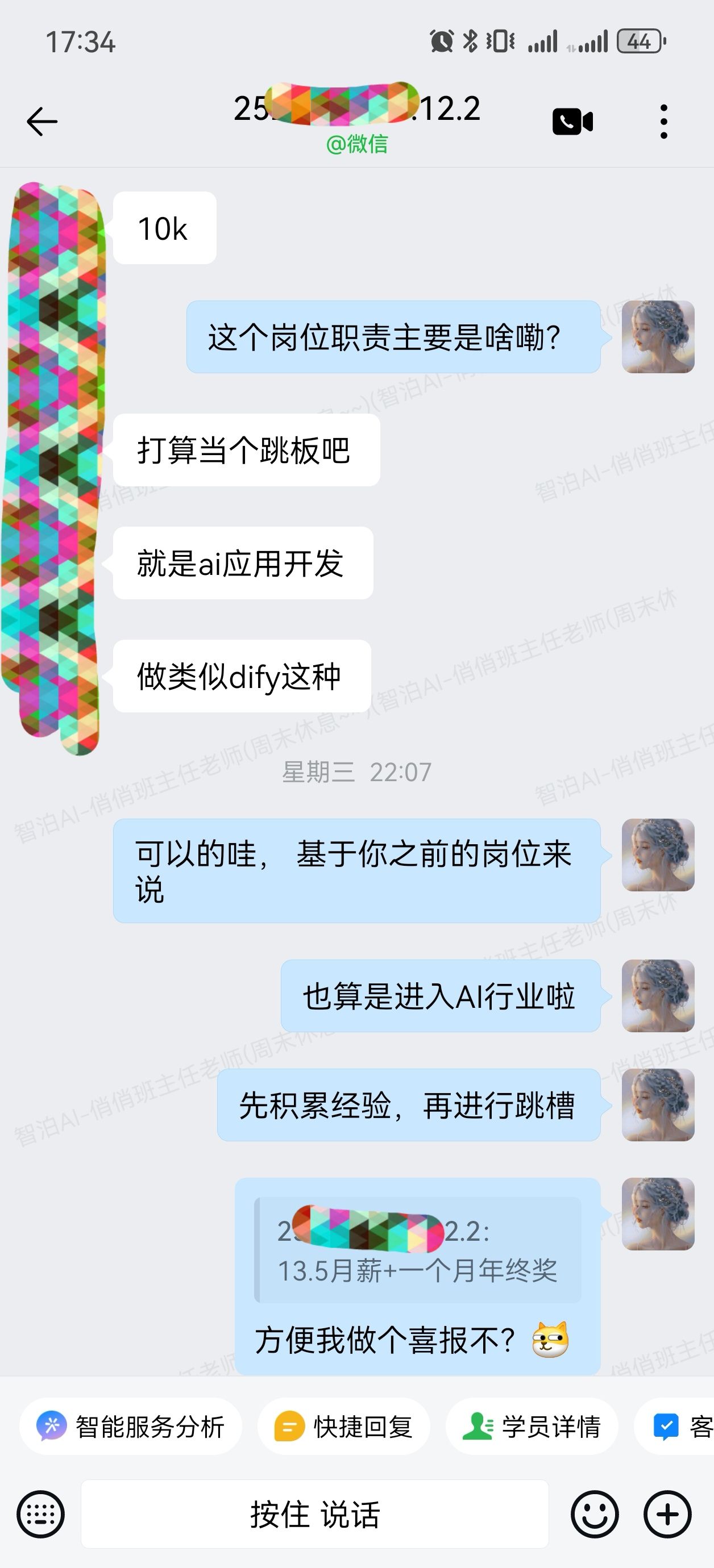View 学员详情 student details

pos(532,1427)
